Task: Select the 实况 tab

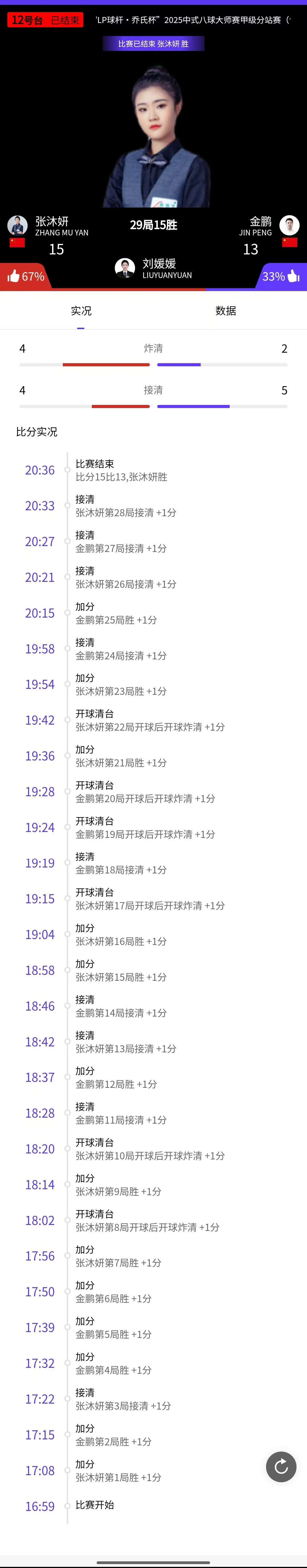Action: coord(81,311)
